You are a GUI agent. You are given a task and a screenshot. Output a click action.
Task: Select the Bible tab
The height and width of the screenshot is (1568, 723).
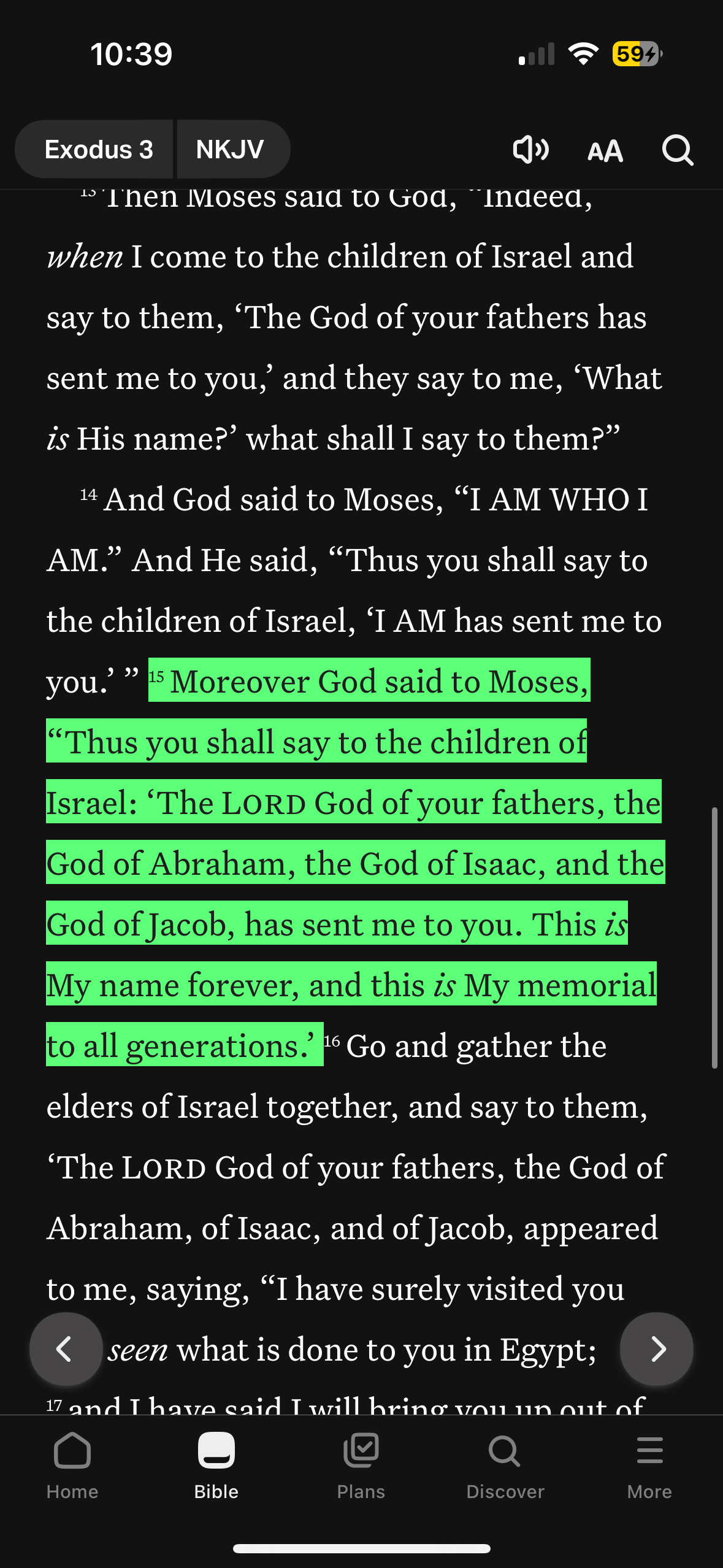[x=216, y=1466]
